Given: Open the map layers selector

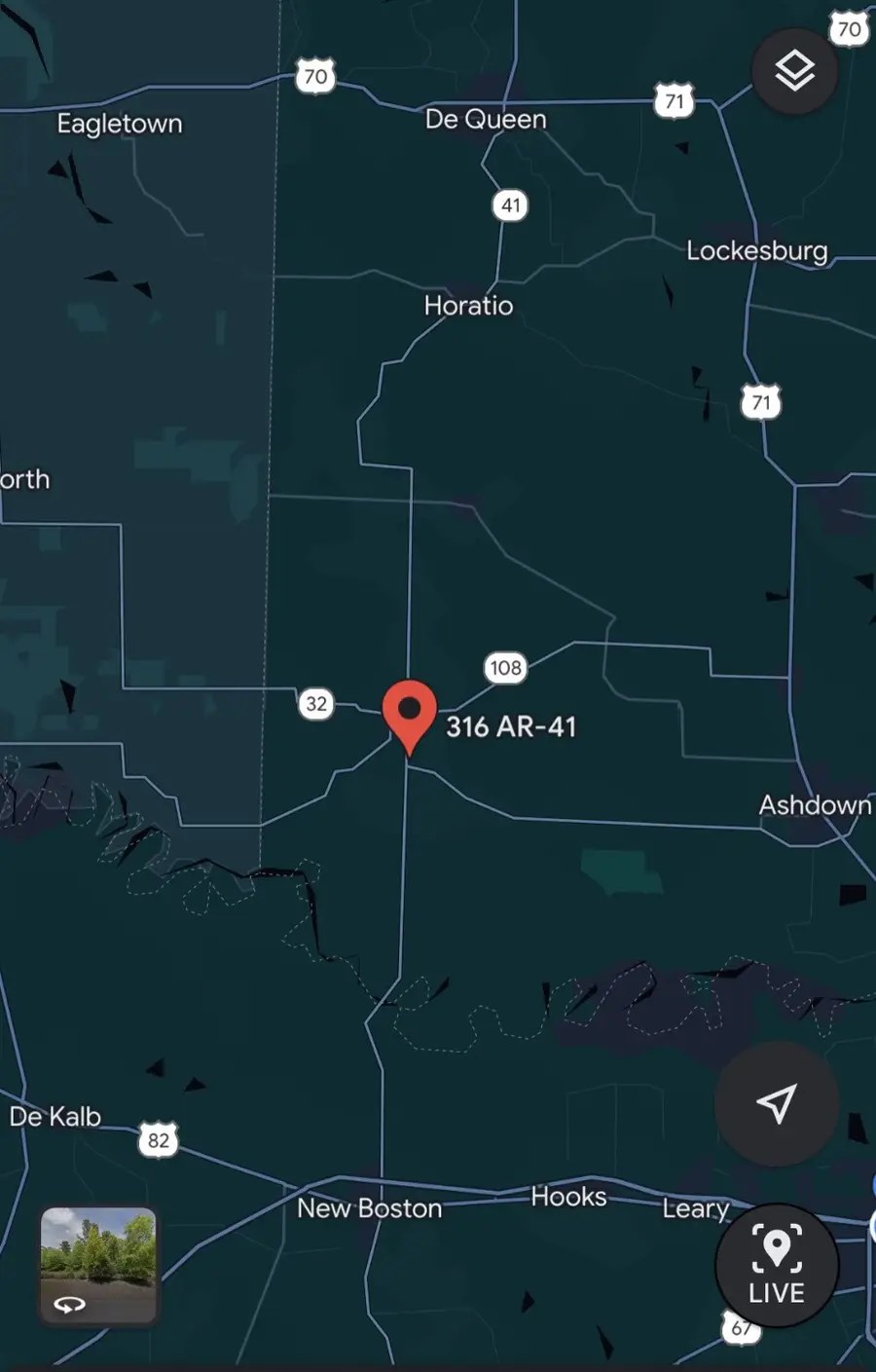Looking at the screenshot, I should [794, 71].
